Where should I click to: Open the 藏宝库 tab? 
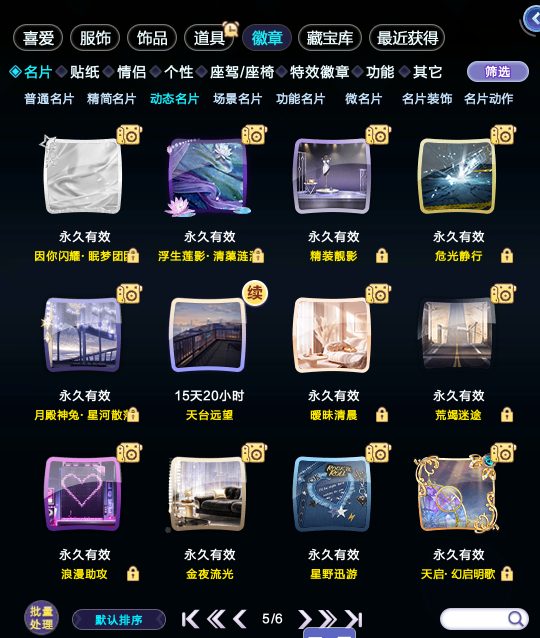330,38
